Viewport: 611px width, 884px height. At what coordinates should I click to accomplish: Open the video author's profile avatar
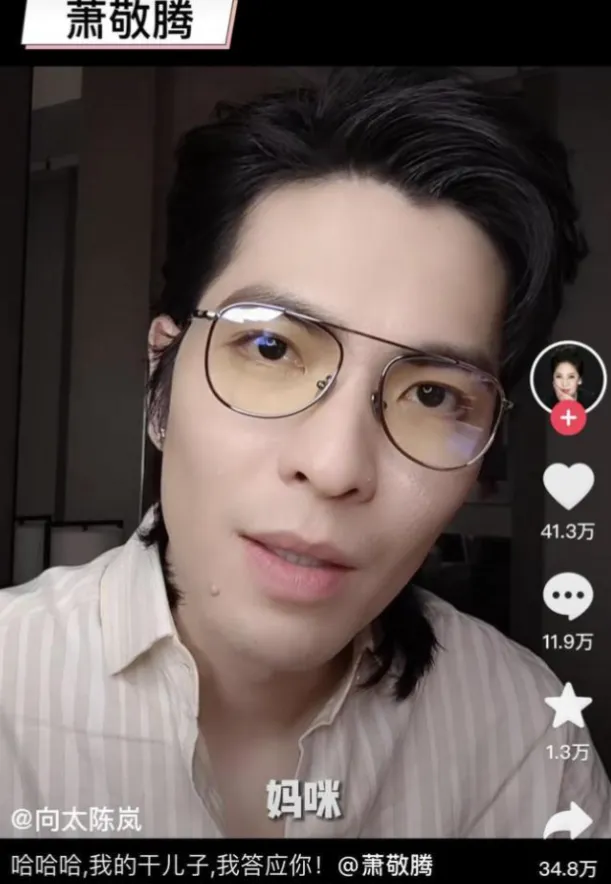pos(568,378)
